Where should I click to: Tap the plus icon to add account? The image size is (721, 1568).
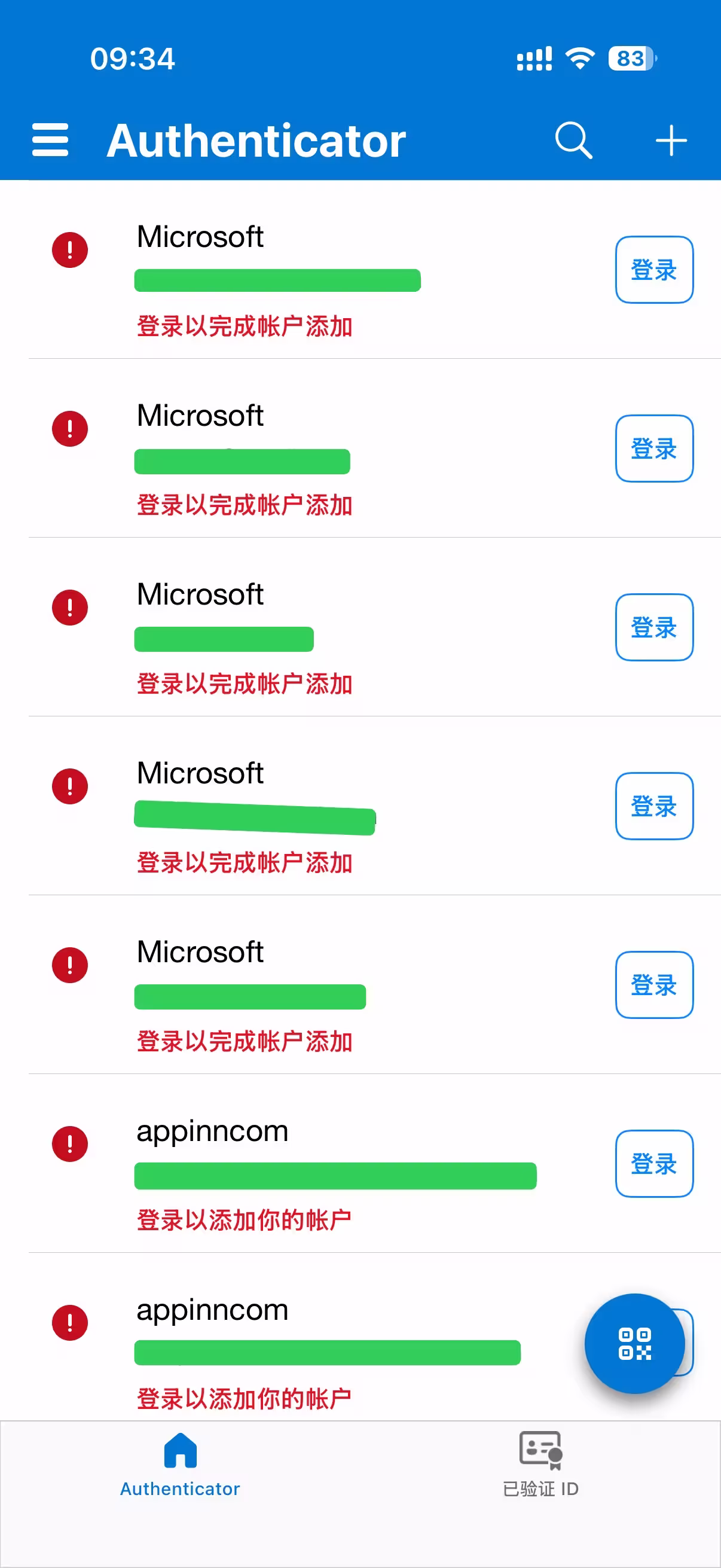(x=672, y=139)
